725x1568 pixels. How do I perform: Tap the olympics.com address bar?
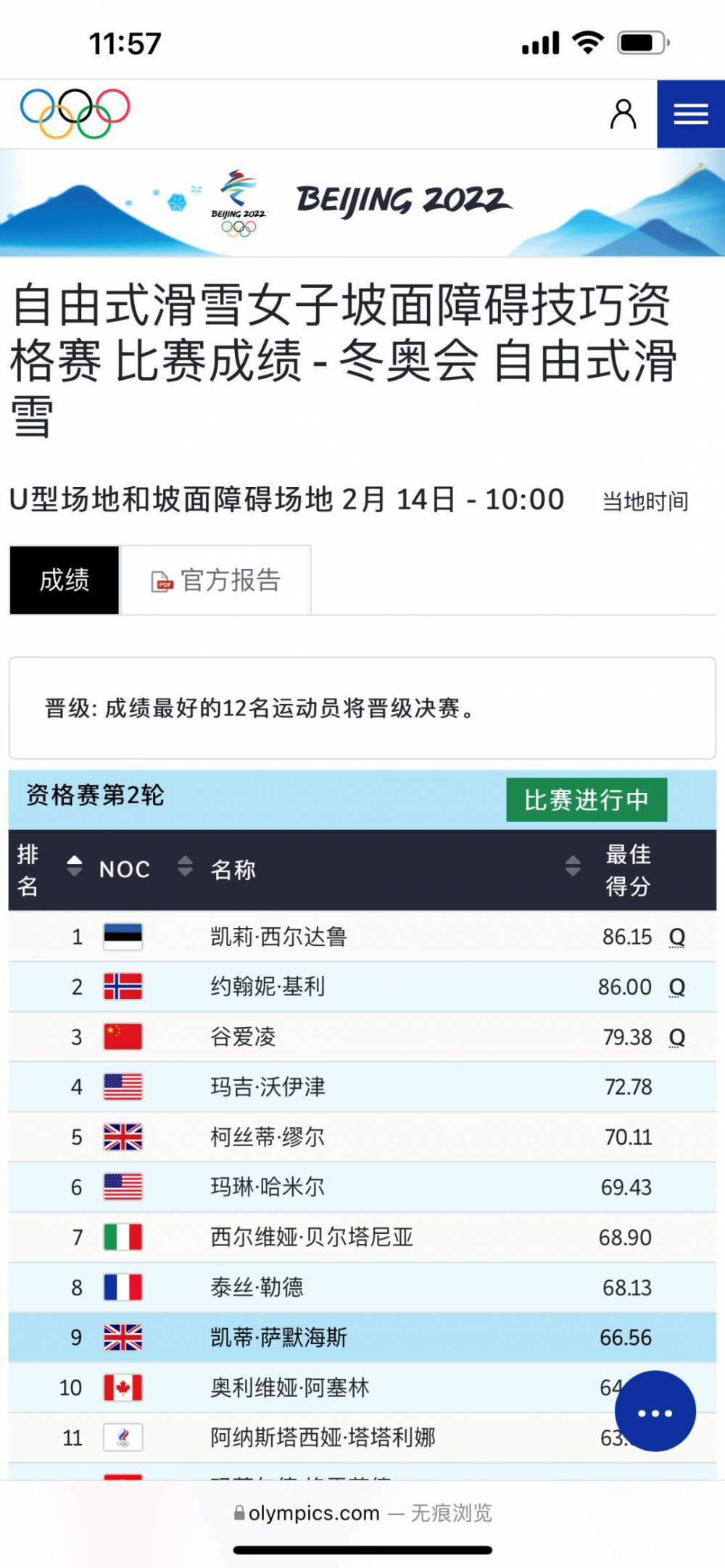pyautogui.click(x=362, y=1513)
